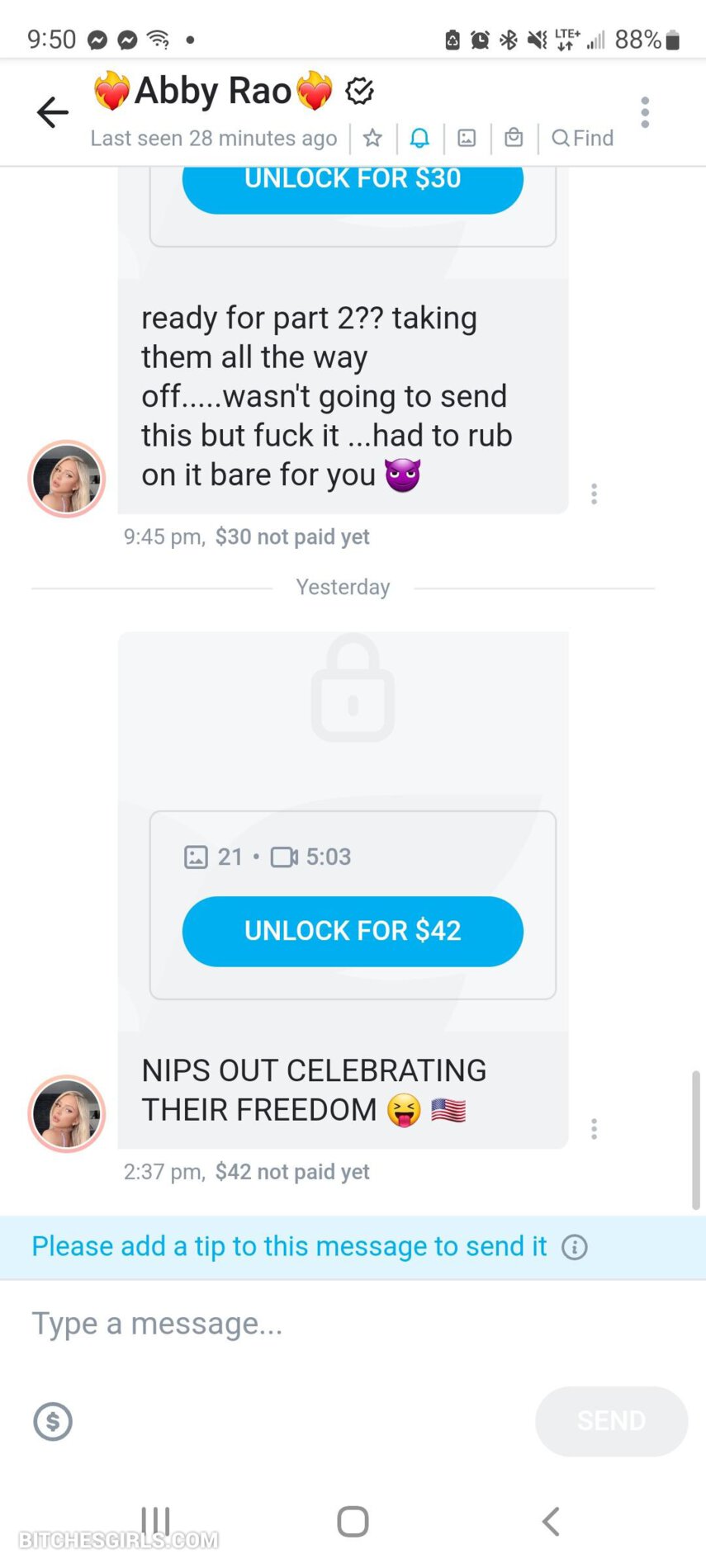This screenshot has width=706, height=1568.
Task: Focus the Type a message field
Action: tap(330, 1324)
